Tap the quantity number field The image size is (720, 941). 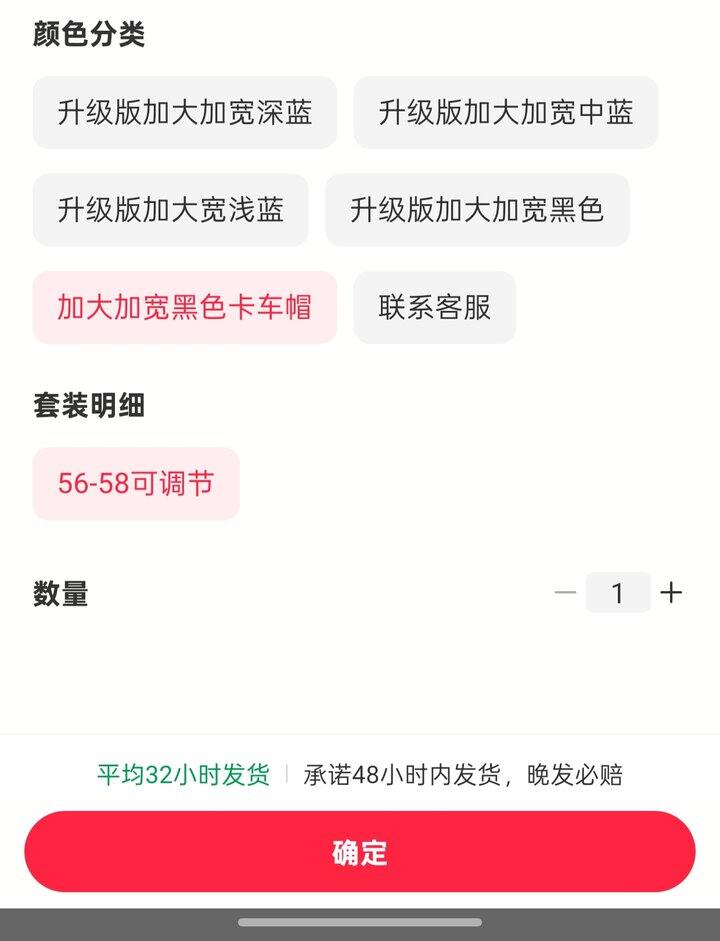pos(618,593)
